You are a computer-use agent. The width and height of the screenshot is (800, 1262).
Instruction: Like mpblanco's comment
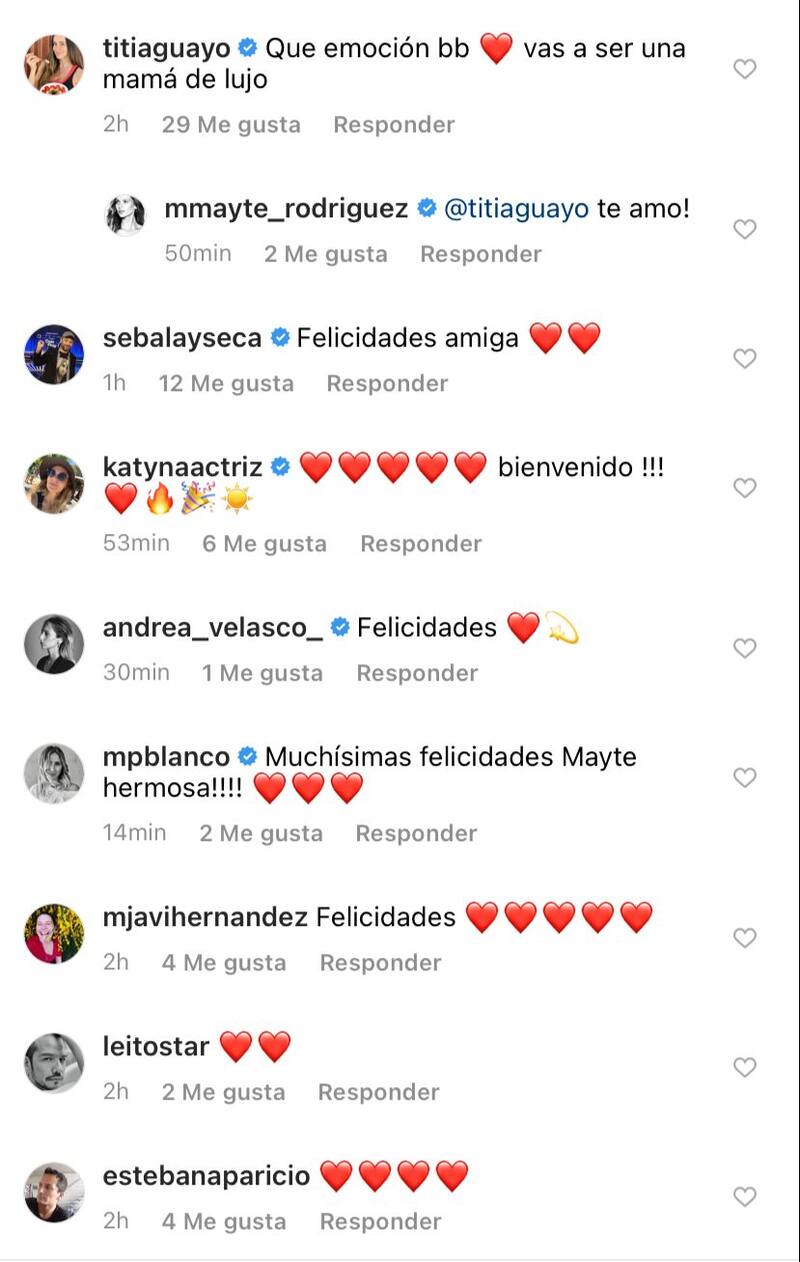point(744,777)
